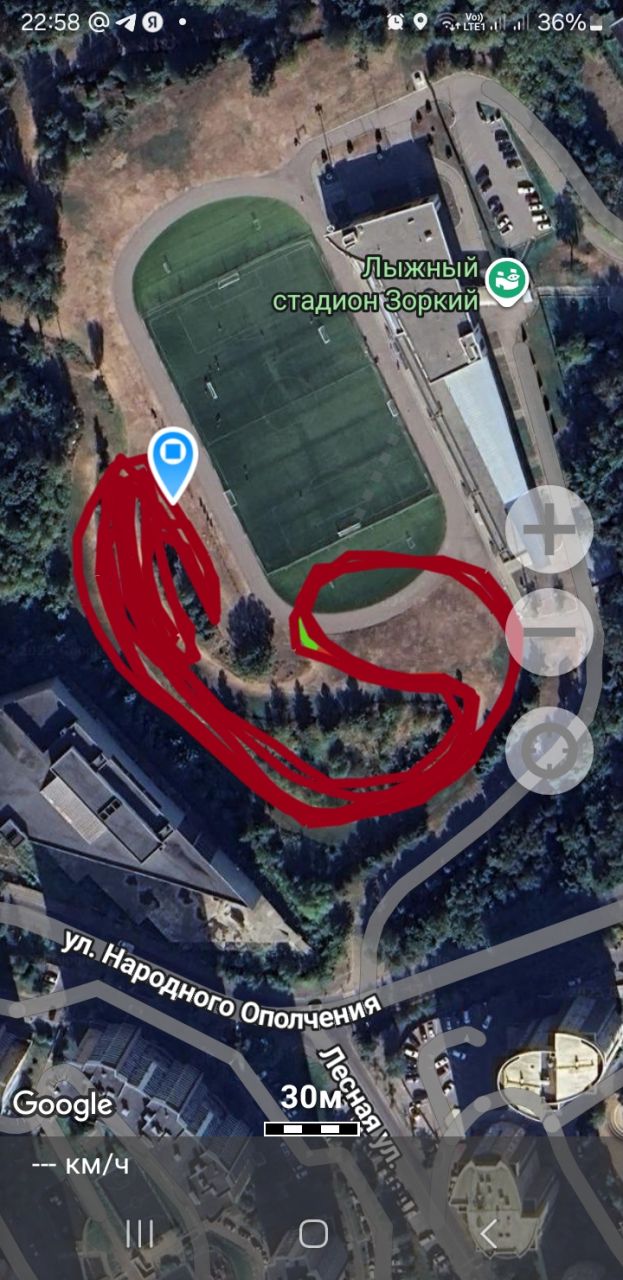Zoom in on the map

tap(549, 531)
